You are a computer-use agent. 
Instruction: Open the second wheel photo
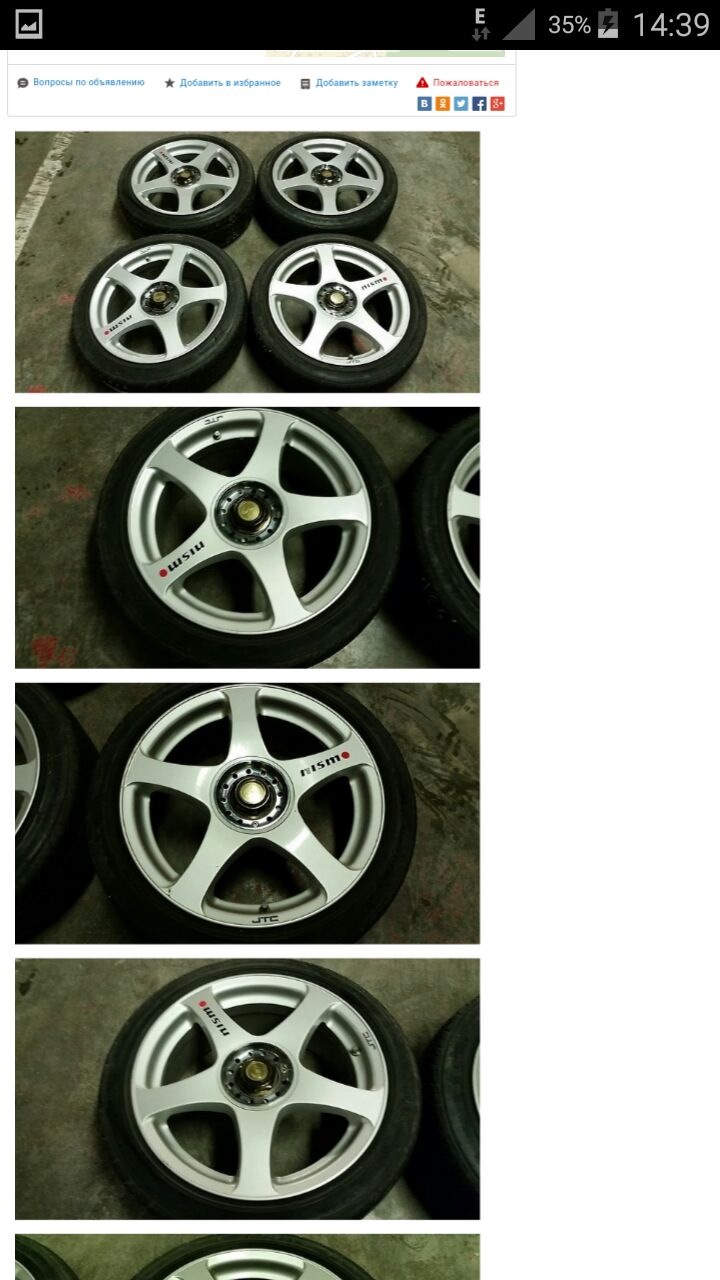pyautogui.click(x=247, y=537)
